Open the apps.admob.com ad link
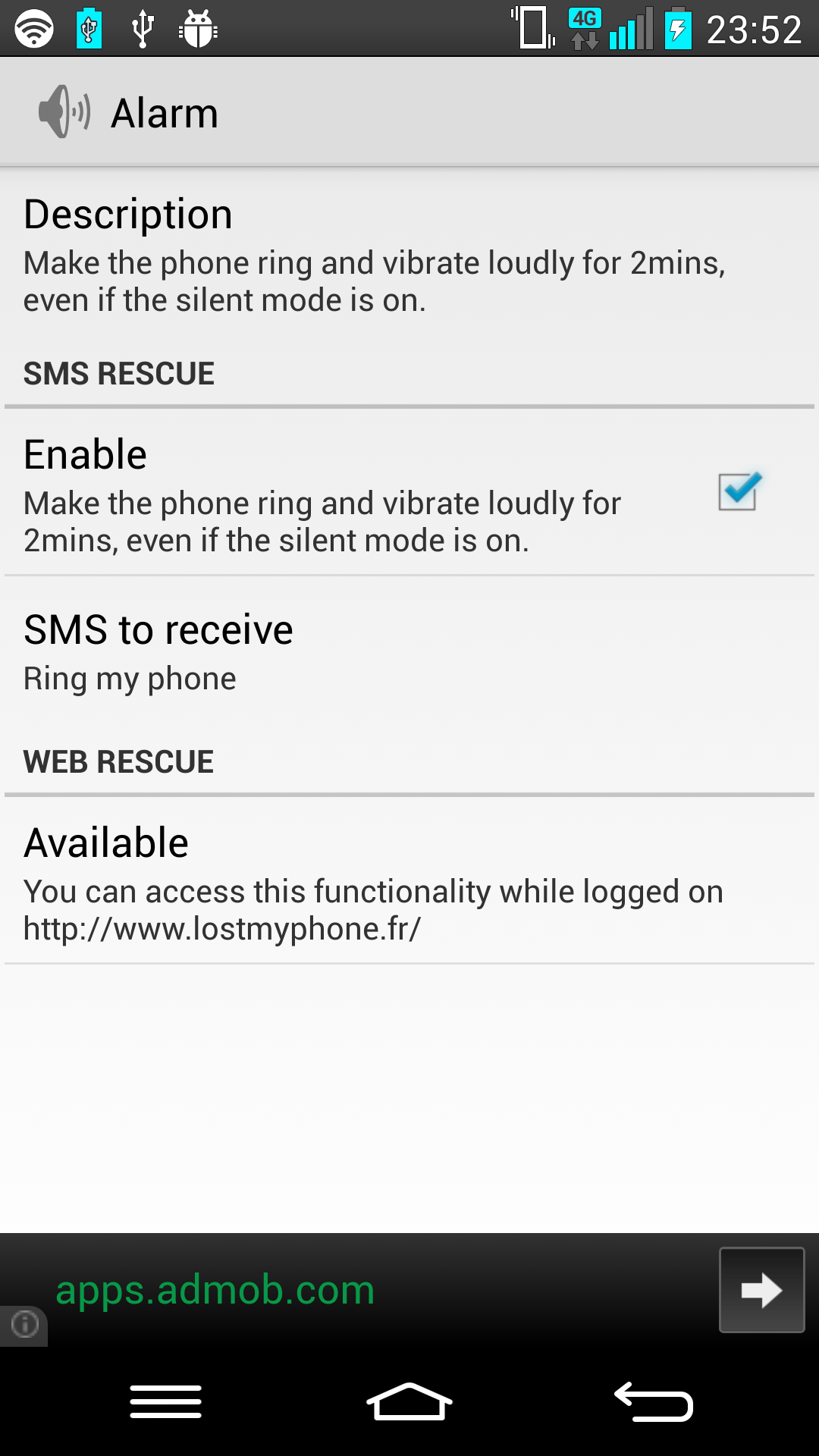Image resolution: width=819 pixels, height=1456 pixels. click(215, 1289)
